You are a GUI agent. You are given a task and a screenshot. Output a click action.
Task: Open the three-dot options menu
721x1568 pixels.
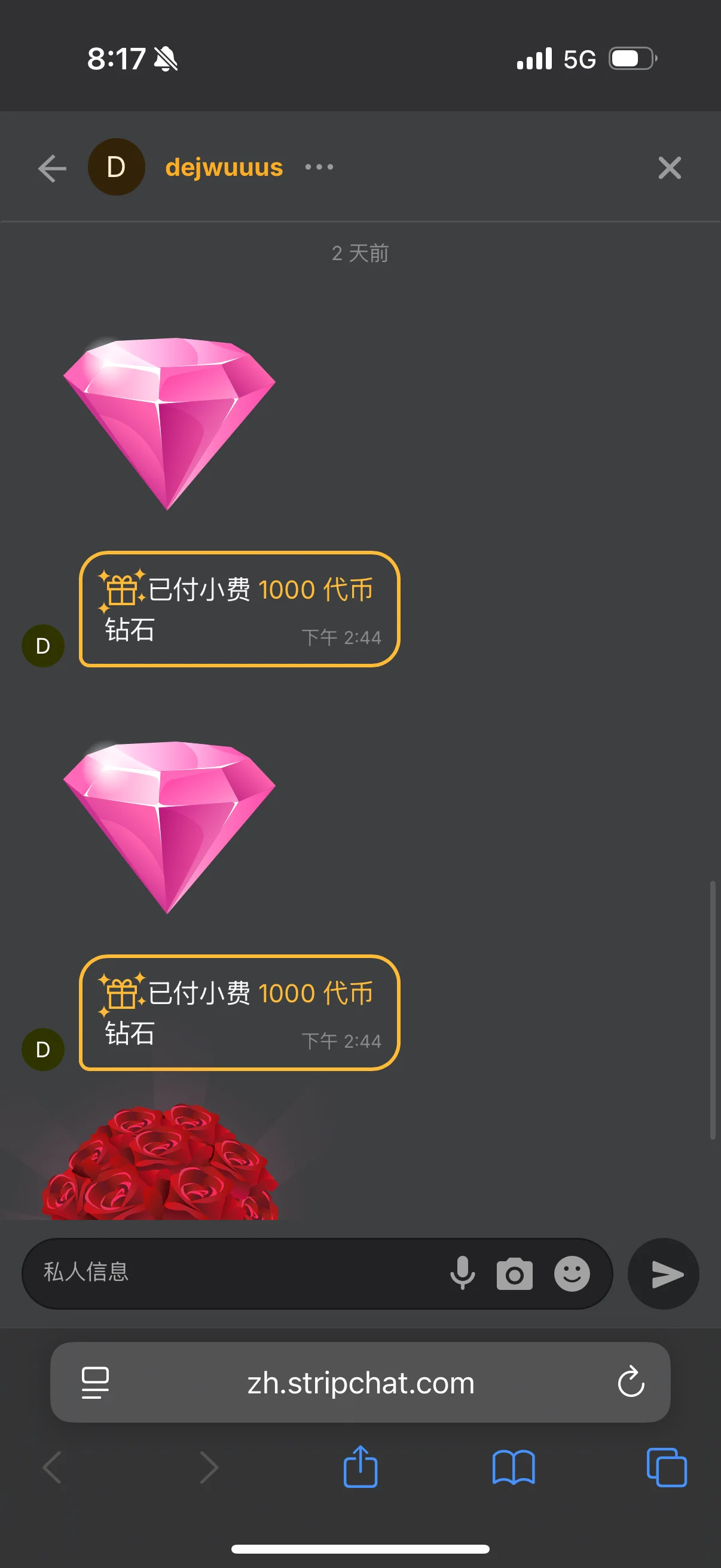319,167
